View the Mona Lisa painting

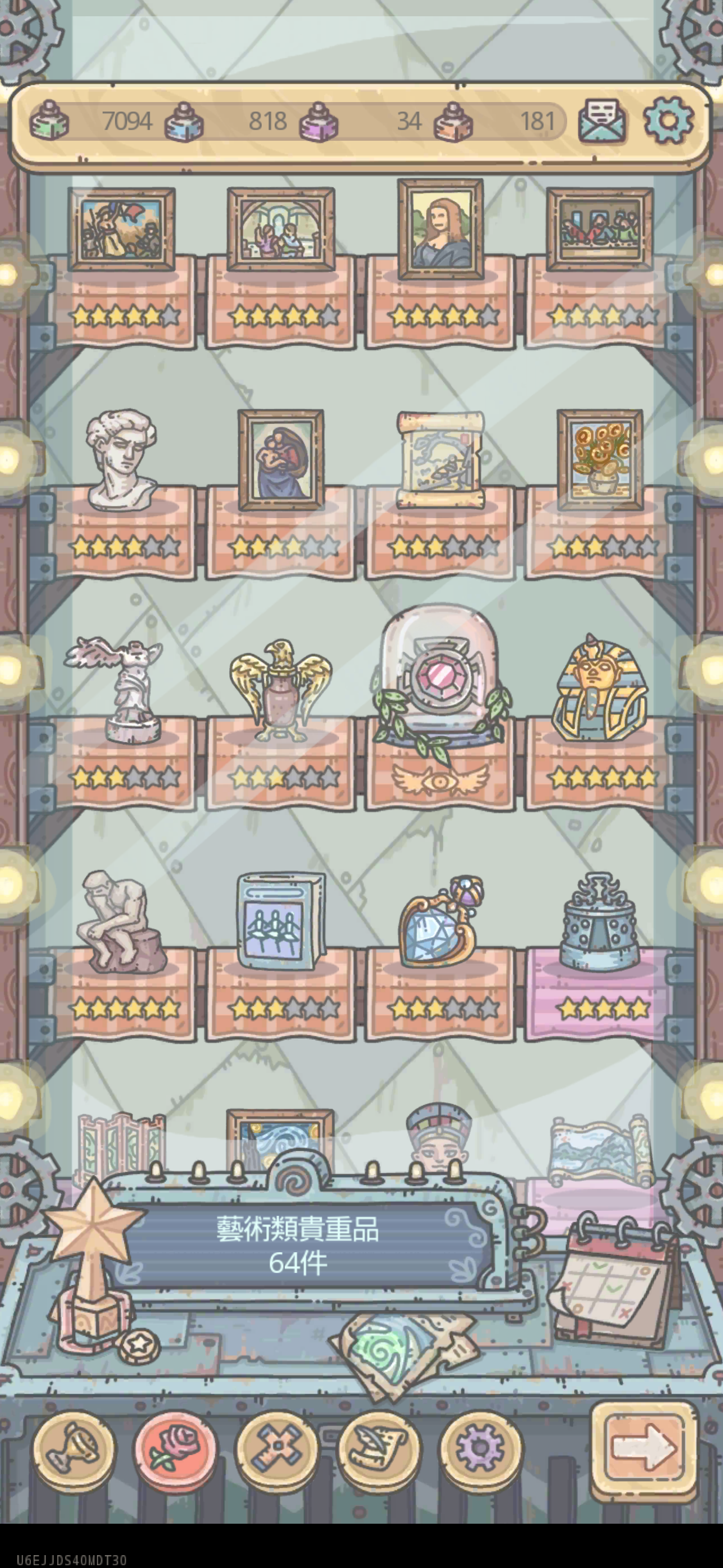[440, 229]
